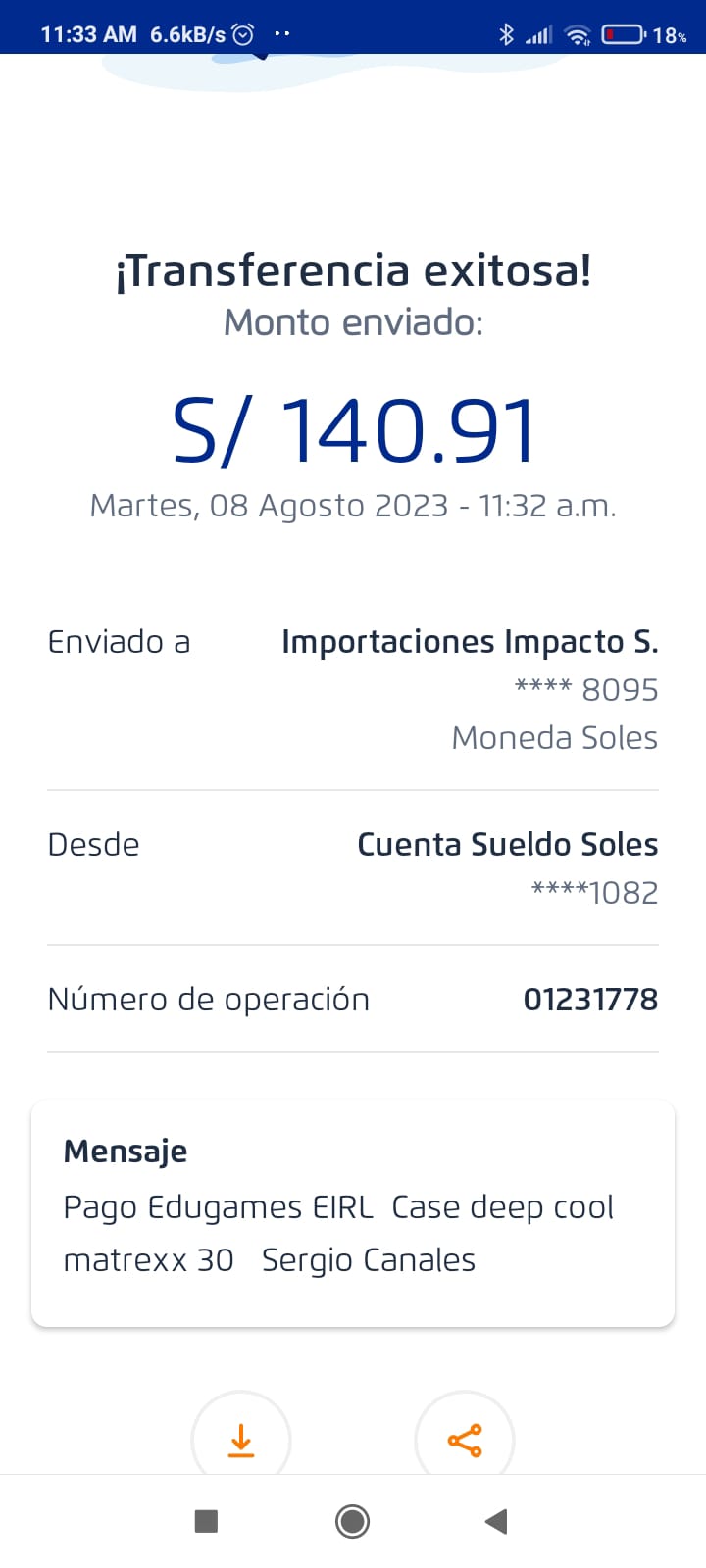Image resolution: width=706 pixels, height=1568 pixels.
Task: Share the transfer receipt
Action: [465, 1440]
